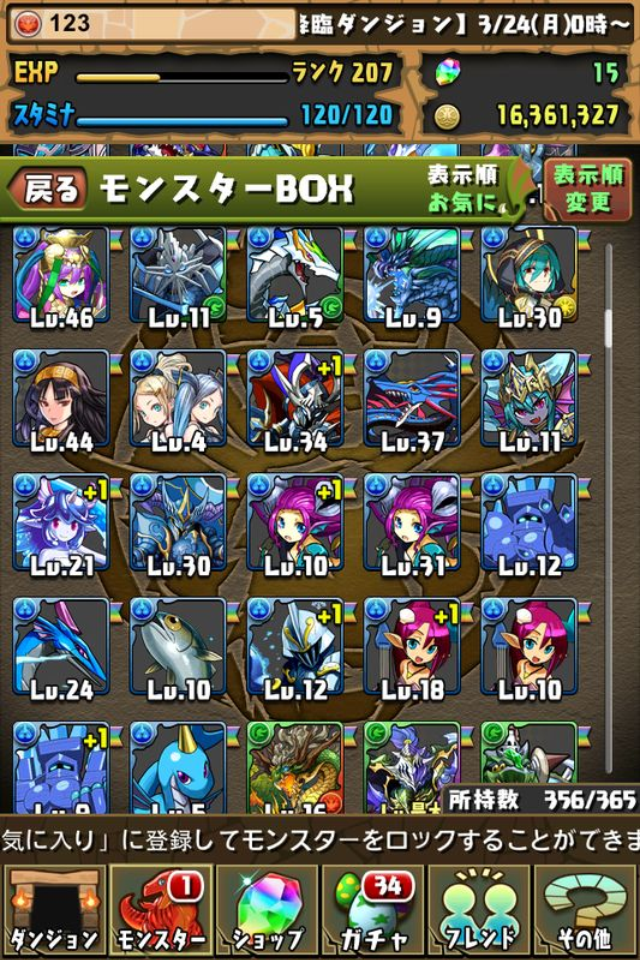640x960 pixels.
Task: Select the Lv.12 blue golem monster
Action: click(x=529, y=524)
